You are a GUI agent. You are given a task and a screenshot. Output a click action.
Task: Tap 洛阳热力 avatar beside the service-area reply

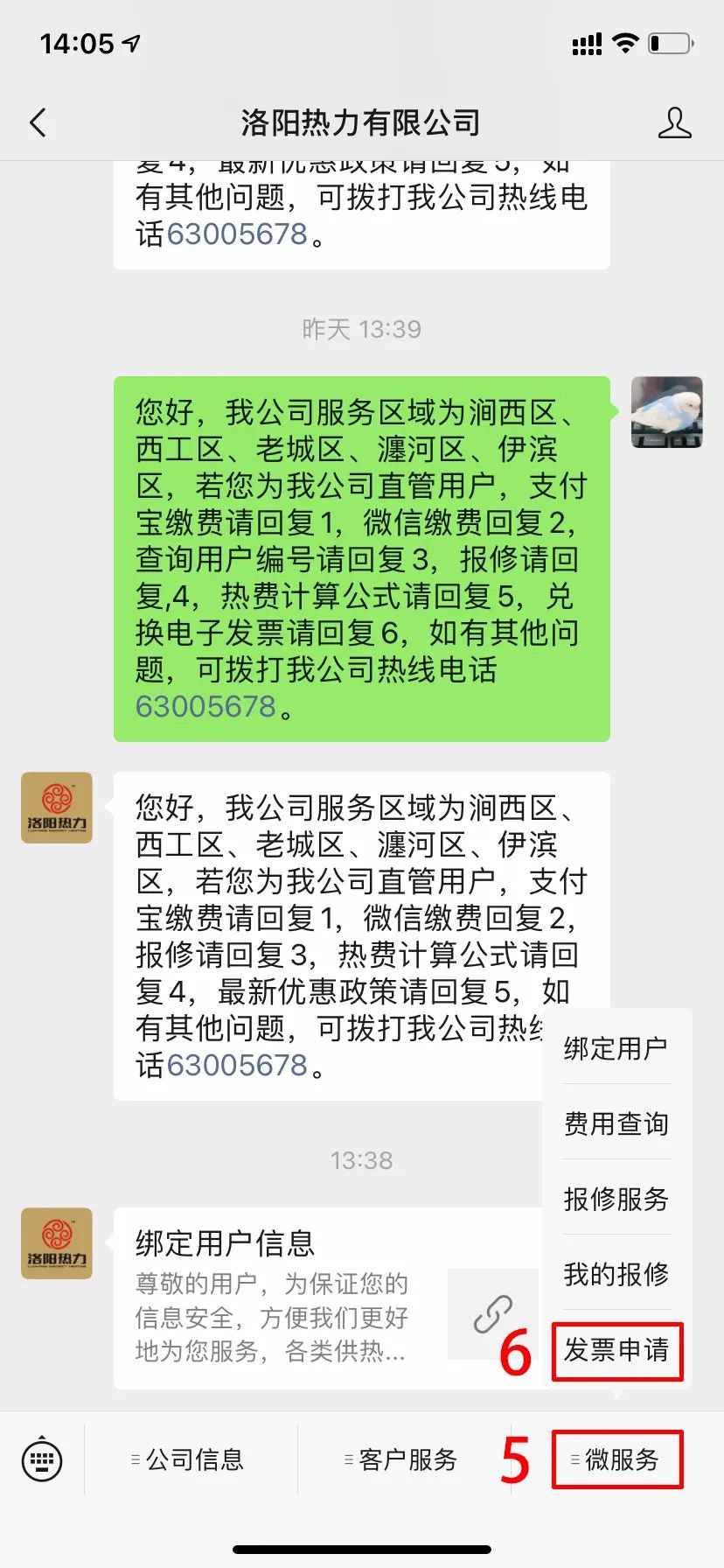click(x=57, y=808)
